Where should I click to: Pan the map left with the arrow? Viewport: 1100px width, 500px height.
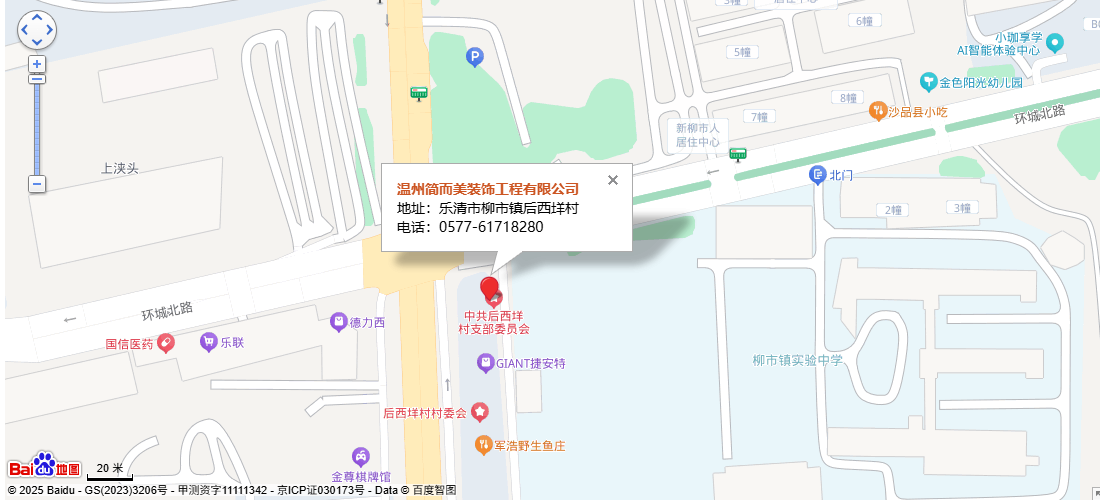[x=25, y=31]
